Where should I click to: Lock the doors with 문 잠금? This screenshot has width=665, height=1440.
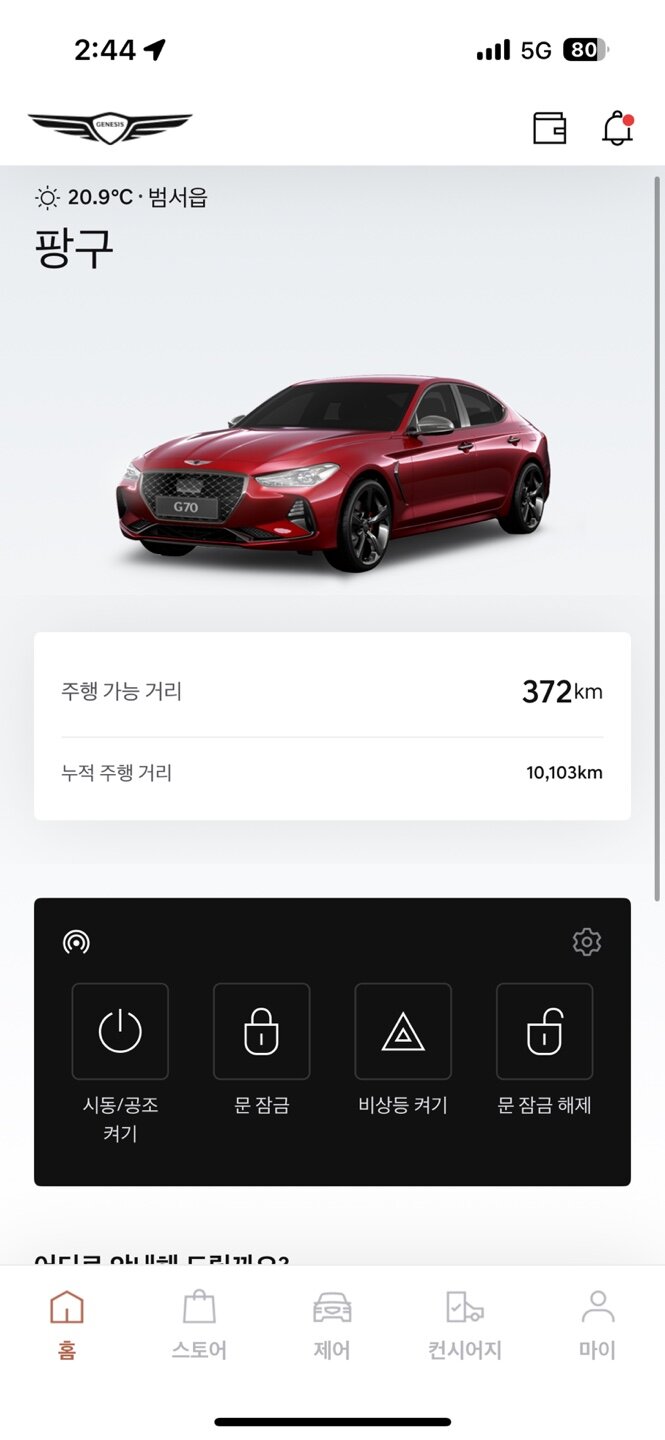point(261,1031)
